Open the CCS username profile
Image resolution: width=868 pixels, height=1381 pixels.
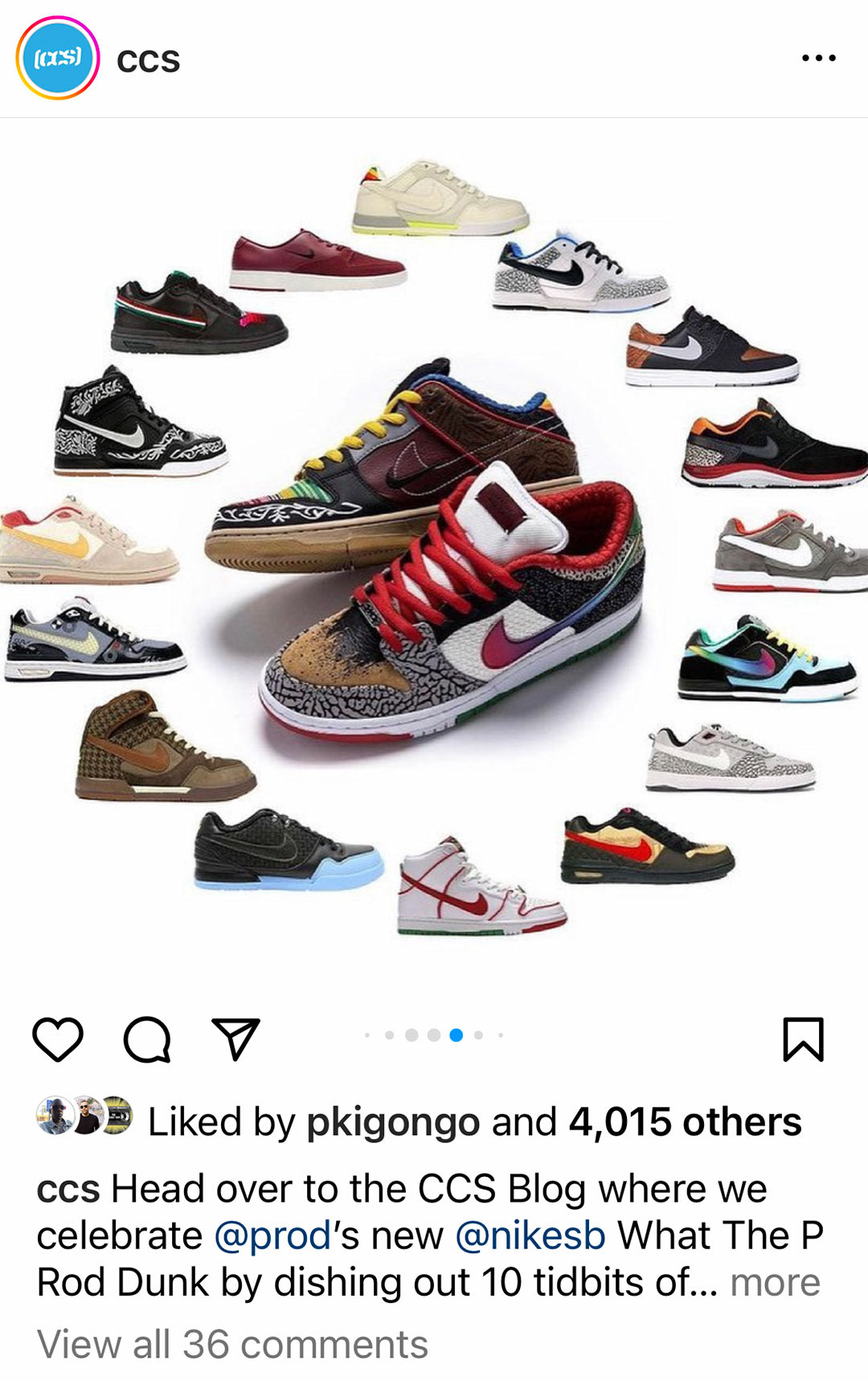point(149,61)
